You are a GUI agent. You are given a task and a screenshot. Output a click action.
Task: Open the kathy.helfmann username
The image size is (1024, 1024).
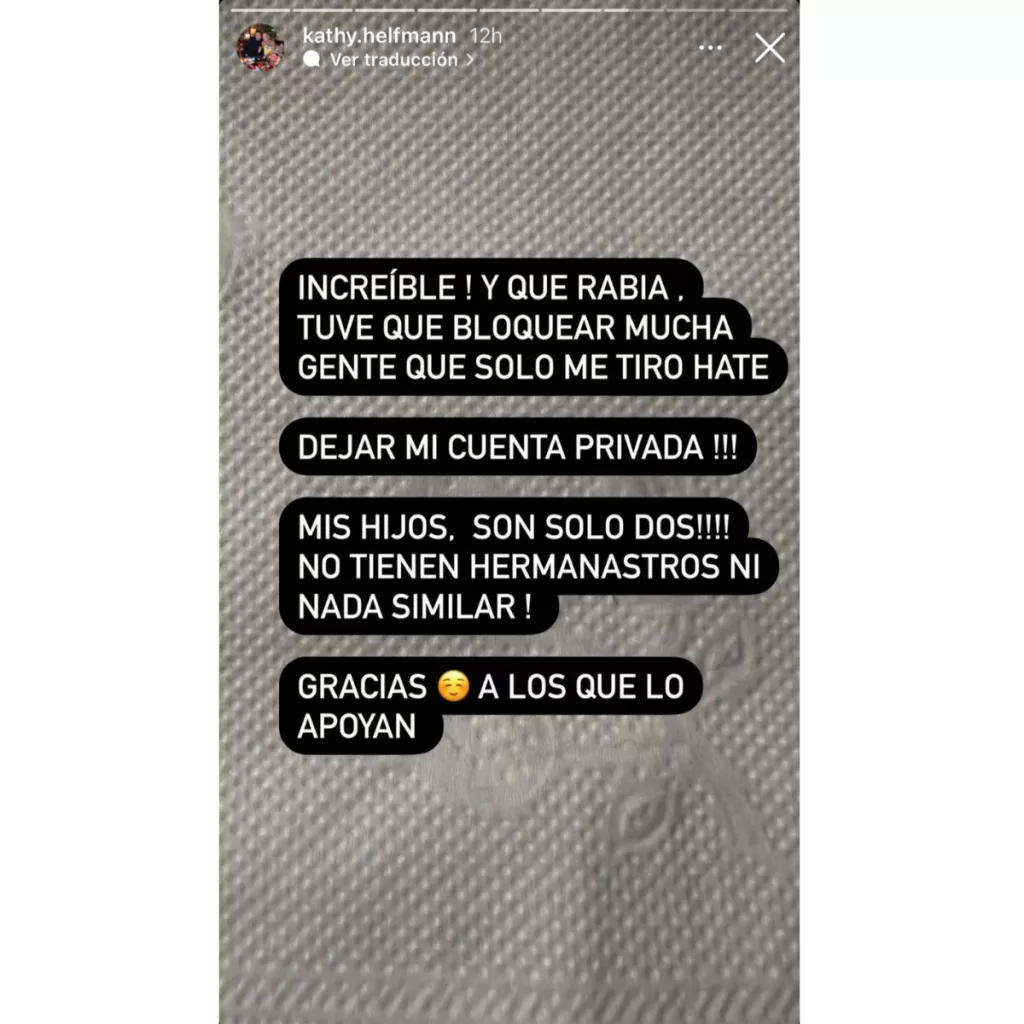point(378,35)
